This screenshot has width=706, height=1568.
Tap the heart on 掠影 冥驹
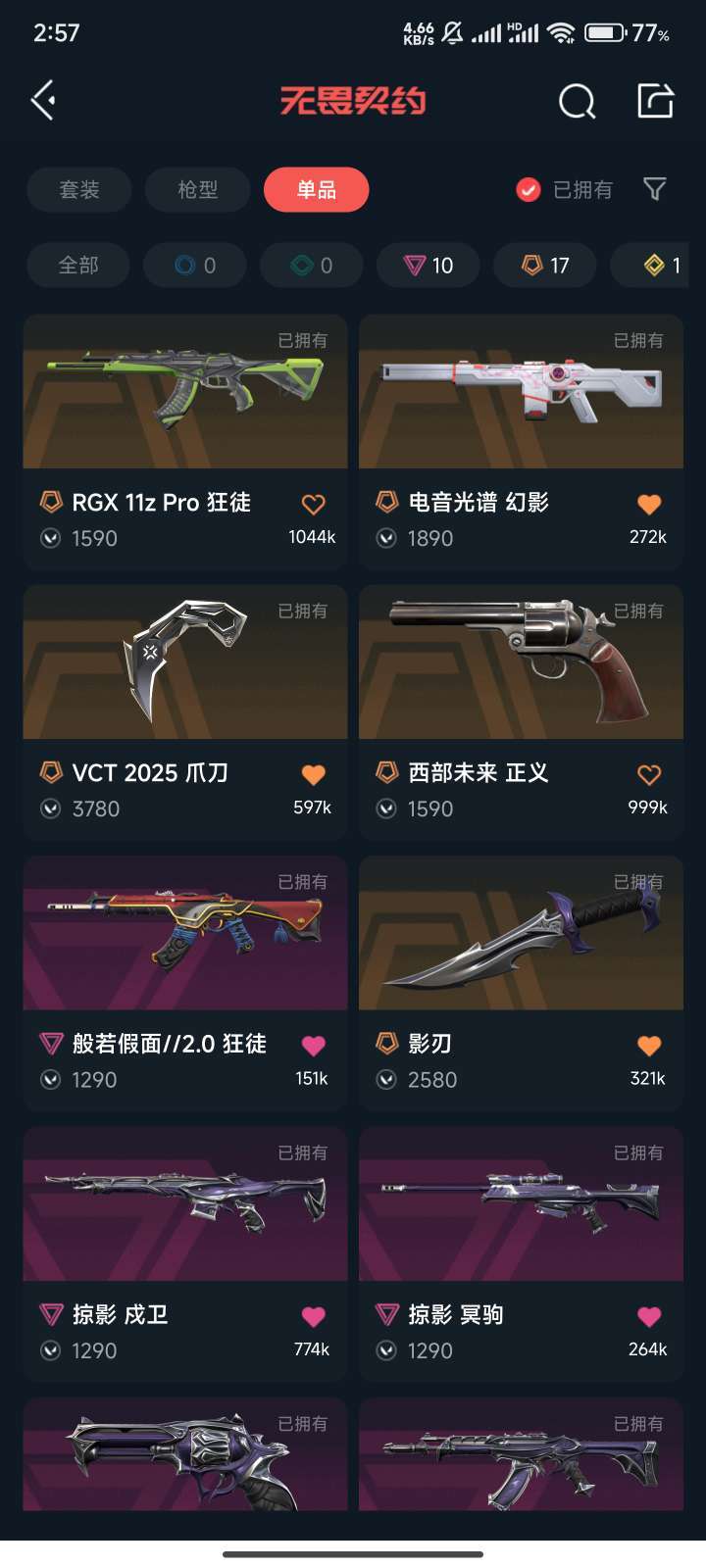[x=649, y=1316]
